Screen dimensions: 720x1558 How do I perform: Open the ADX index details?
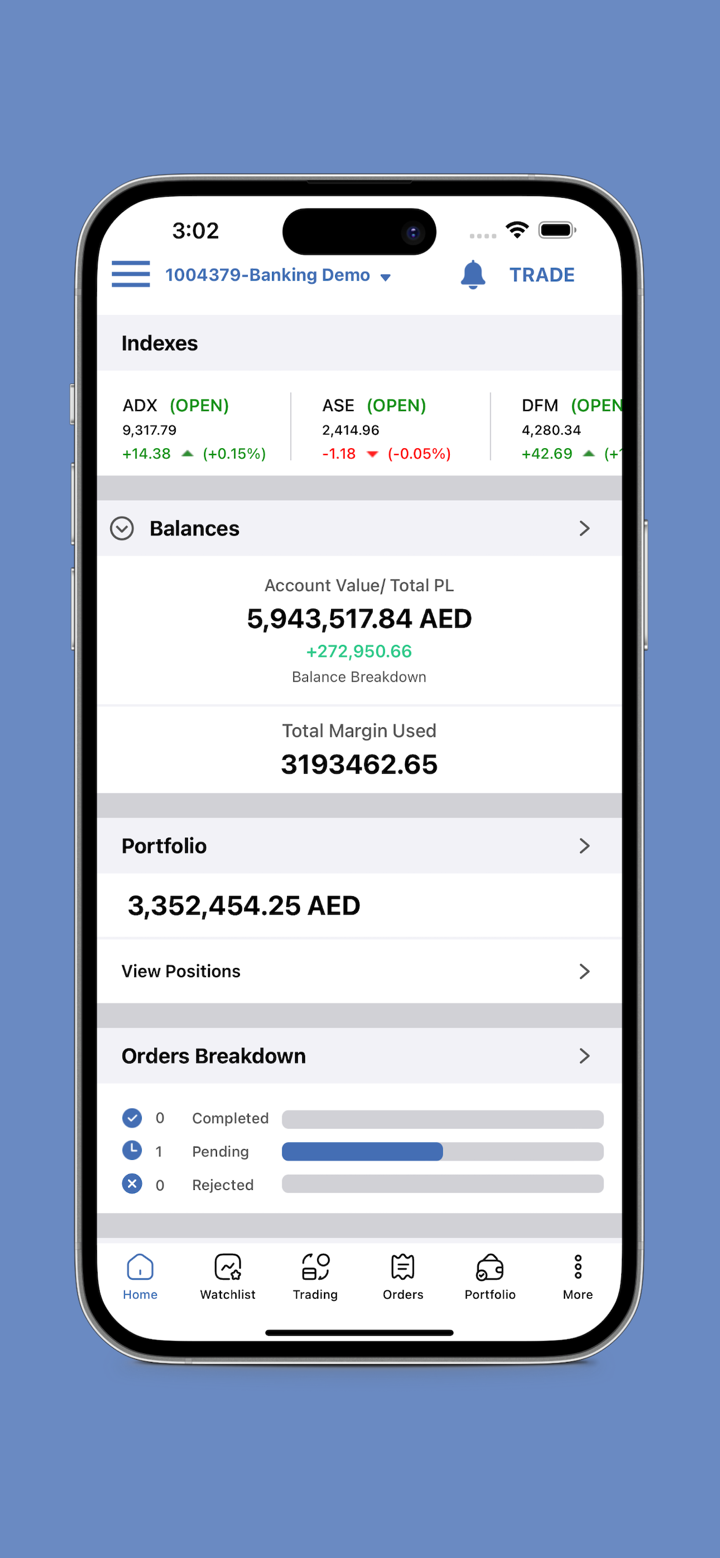pos(194,429)
